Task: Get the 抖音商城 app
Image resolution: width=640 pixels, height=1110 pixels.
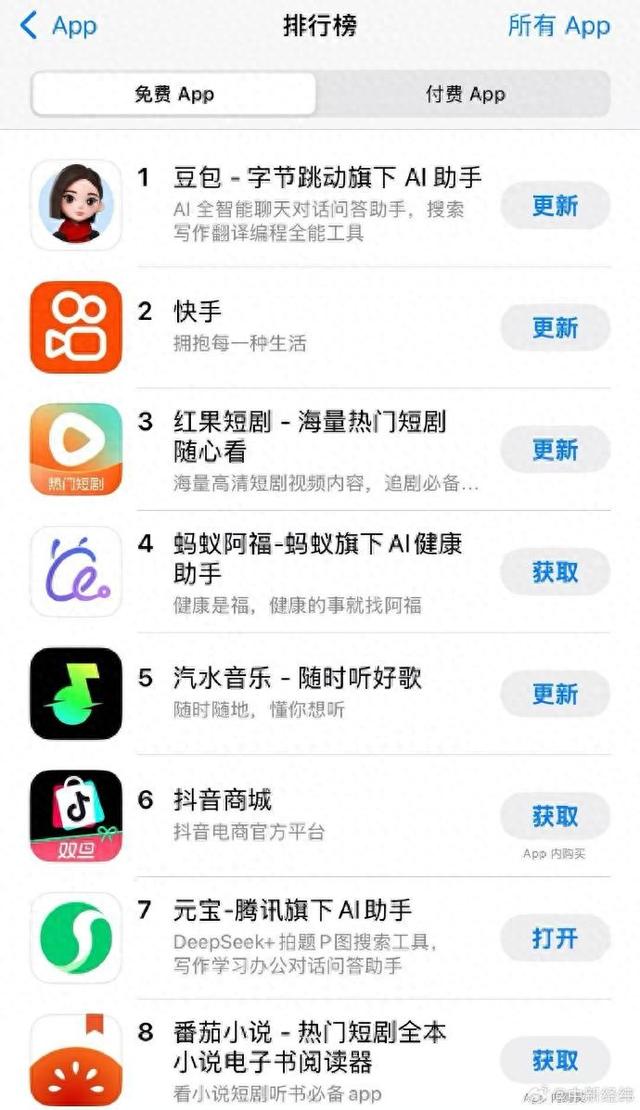Action: (555, 816)
